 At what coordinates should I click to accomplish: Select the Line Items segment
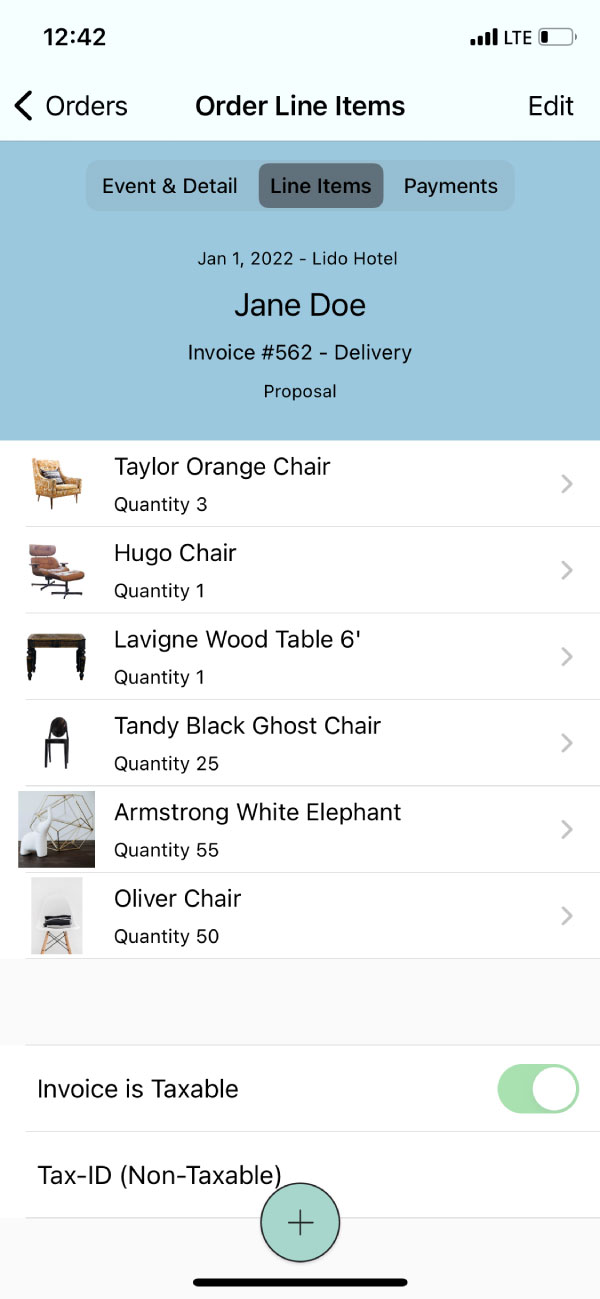(321, 186)
